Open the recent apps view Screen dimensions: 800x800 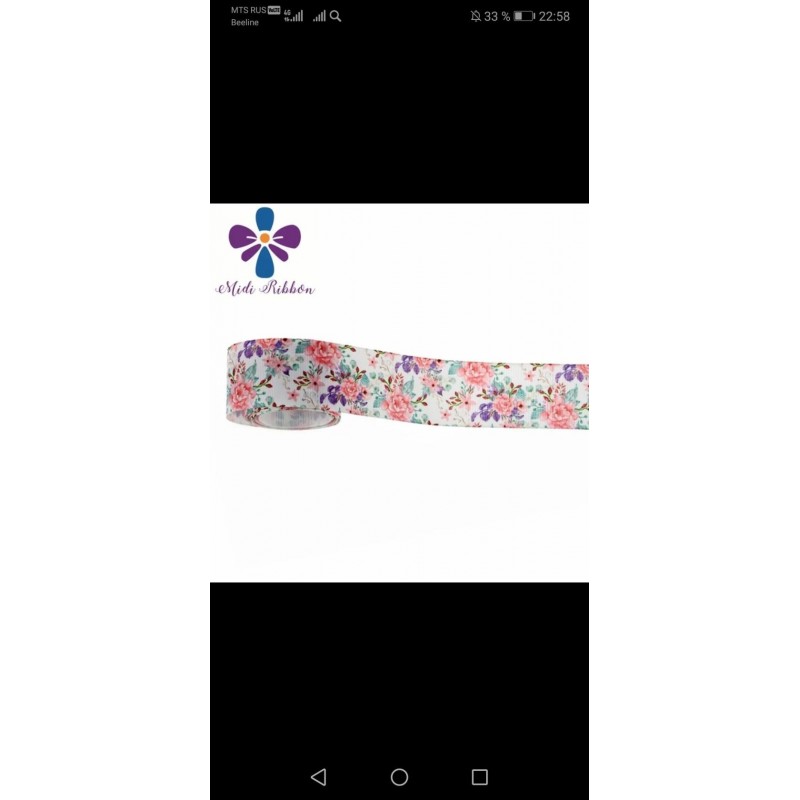tap(479, 777)
